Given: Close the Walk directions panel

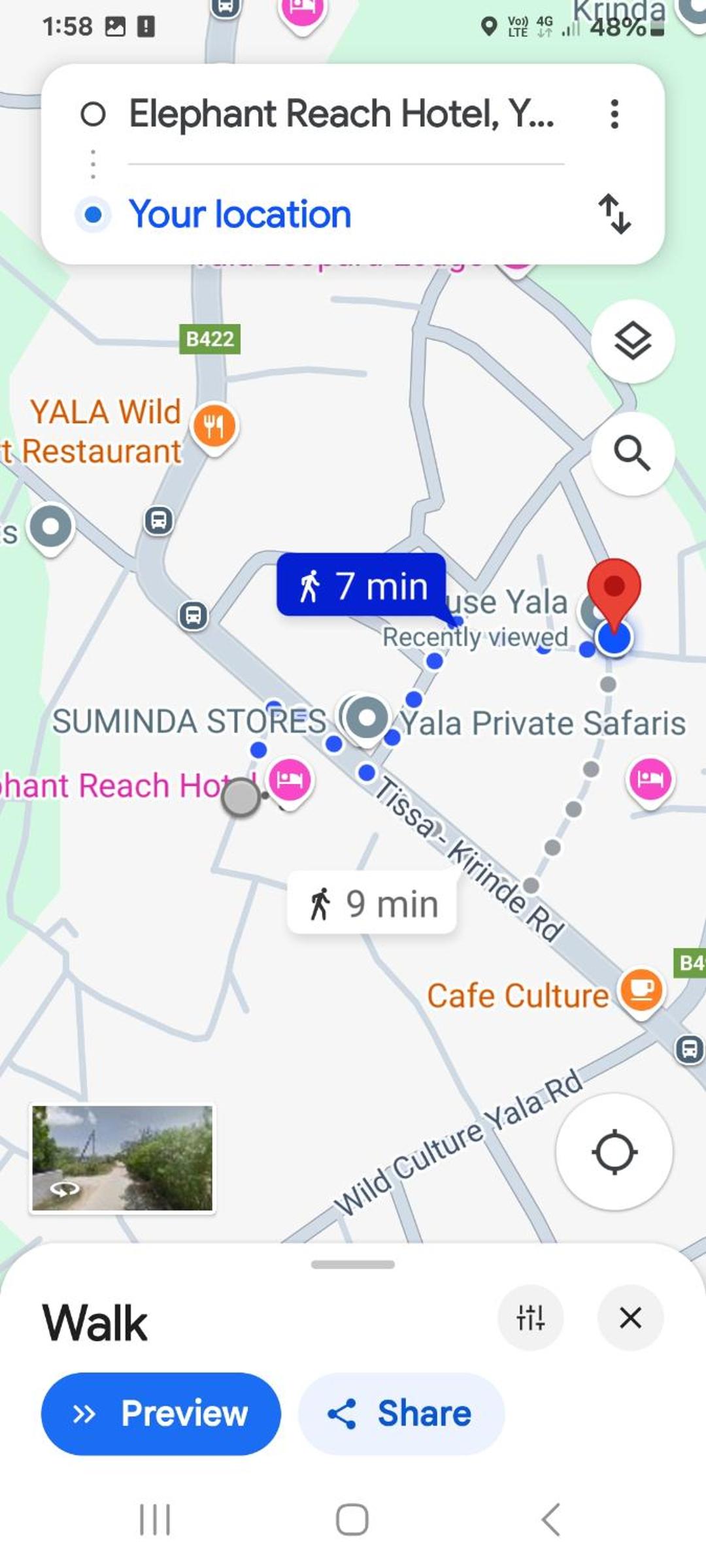Looking at the screenshot, I should [630, 1318].
